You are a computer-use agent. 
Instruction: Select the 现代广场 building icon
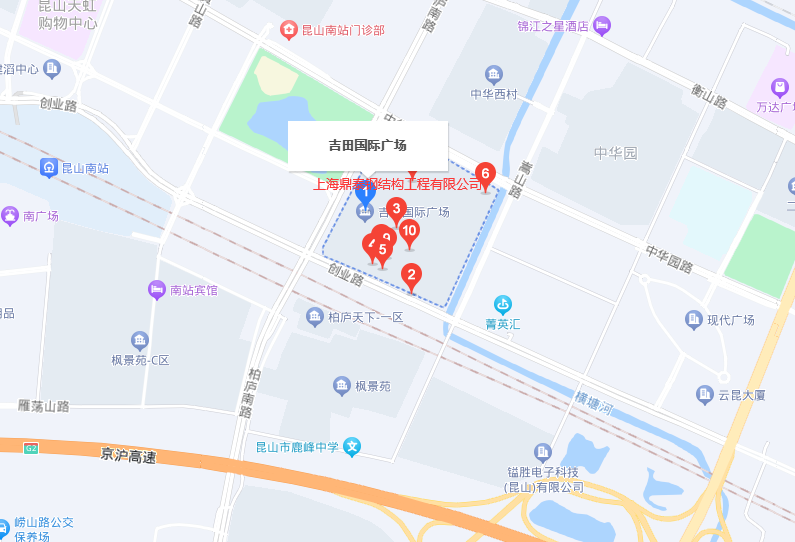tap(694, 320)
